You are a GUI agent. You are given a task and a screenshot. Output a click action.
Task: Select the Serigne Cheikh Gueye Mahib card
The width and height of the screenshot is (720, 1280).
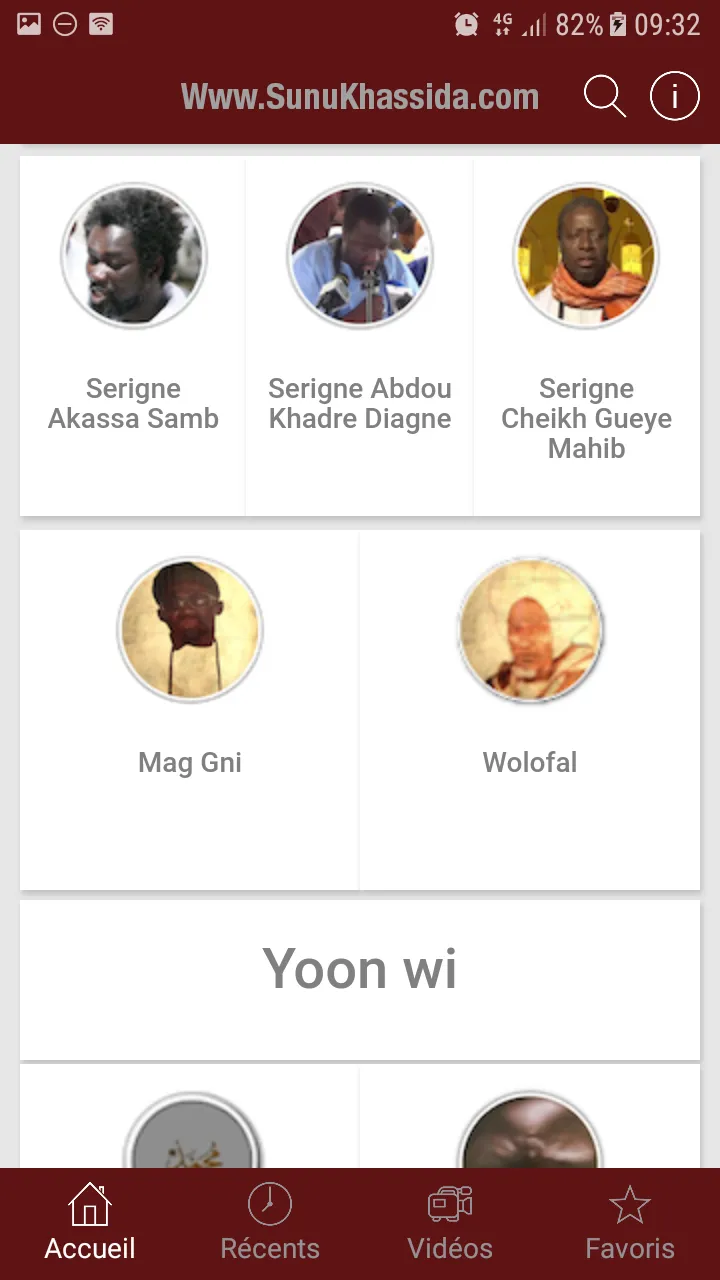(x=586, y=336)
